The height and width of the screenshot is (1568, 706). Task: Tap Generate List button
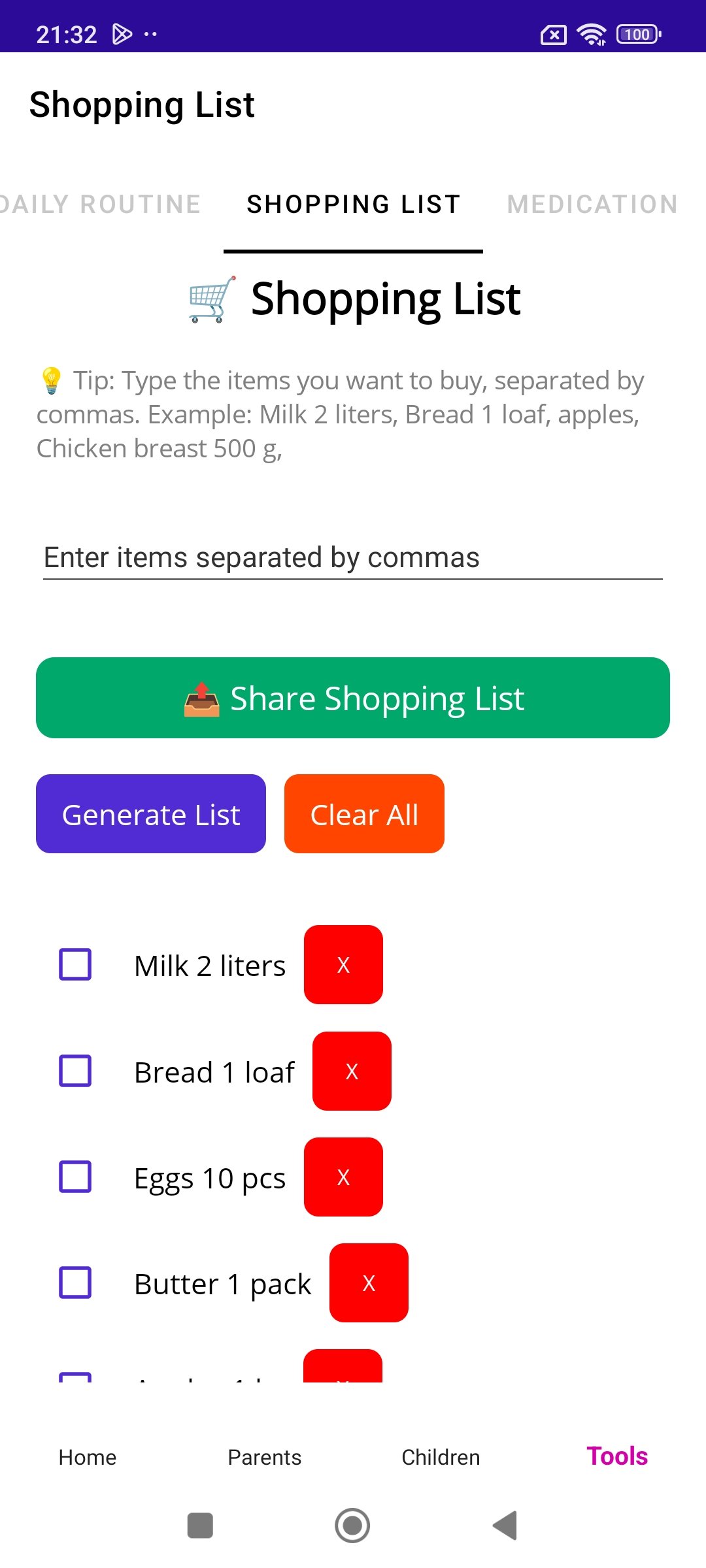151,814
